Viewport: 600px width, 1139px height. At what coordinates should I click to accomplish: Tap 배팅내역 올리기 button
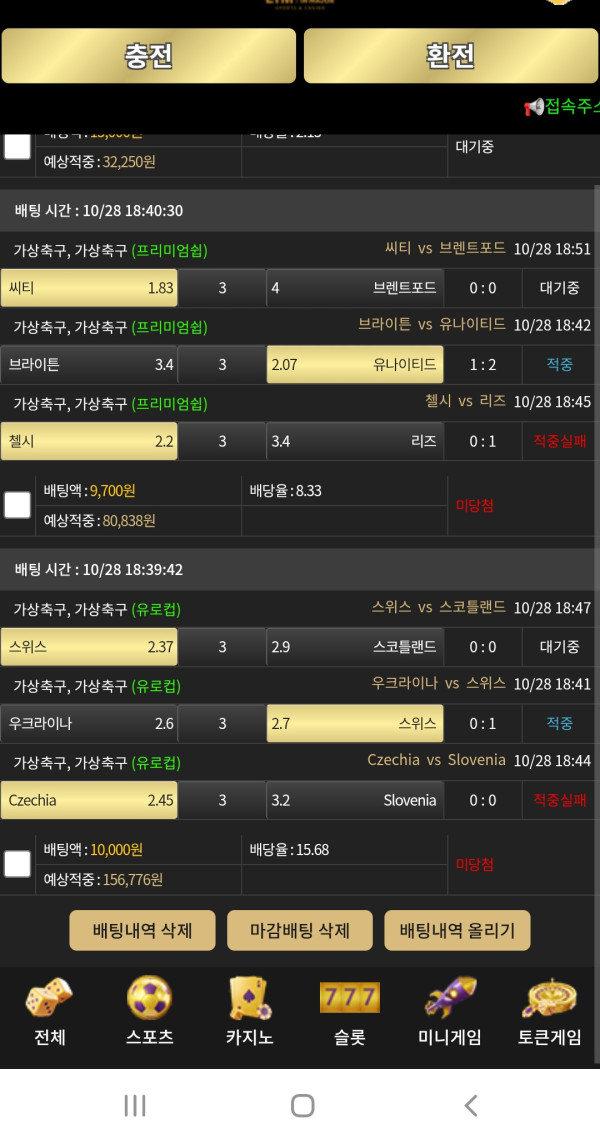tap(457, 931)
